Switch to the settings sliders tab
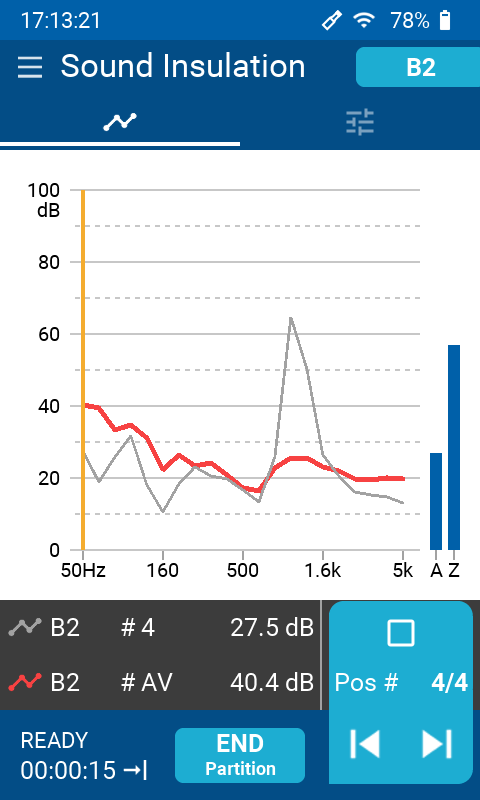Screen dimensions: 480x800 point(360,122)
